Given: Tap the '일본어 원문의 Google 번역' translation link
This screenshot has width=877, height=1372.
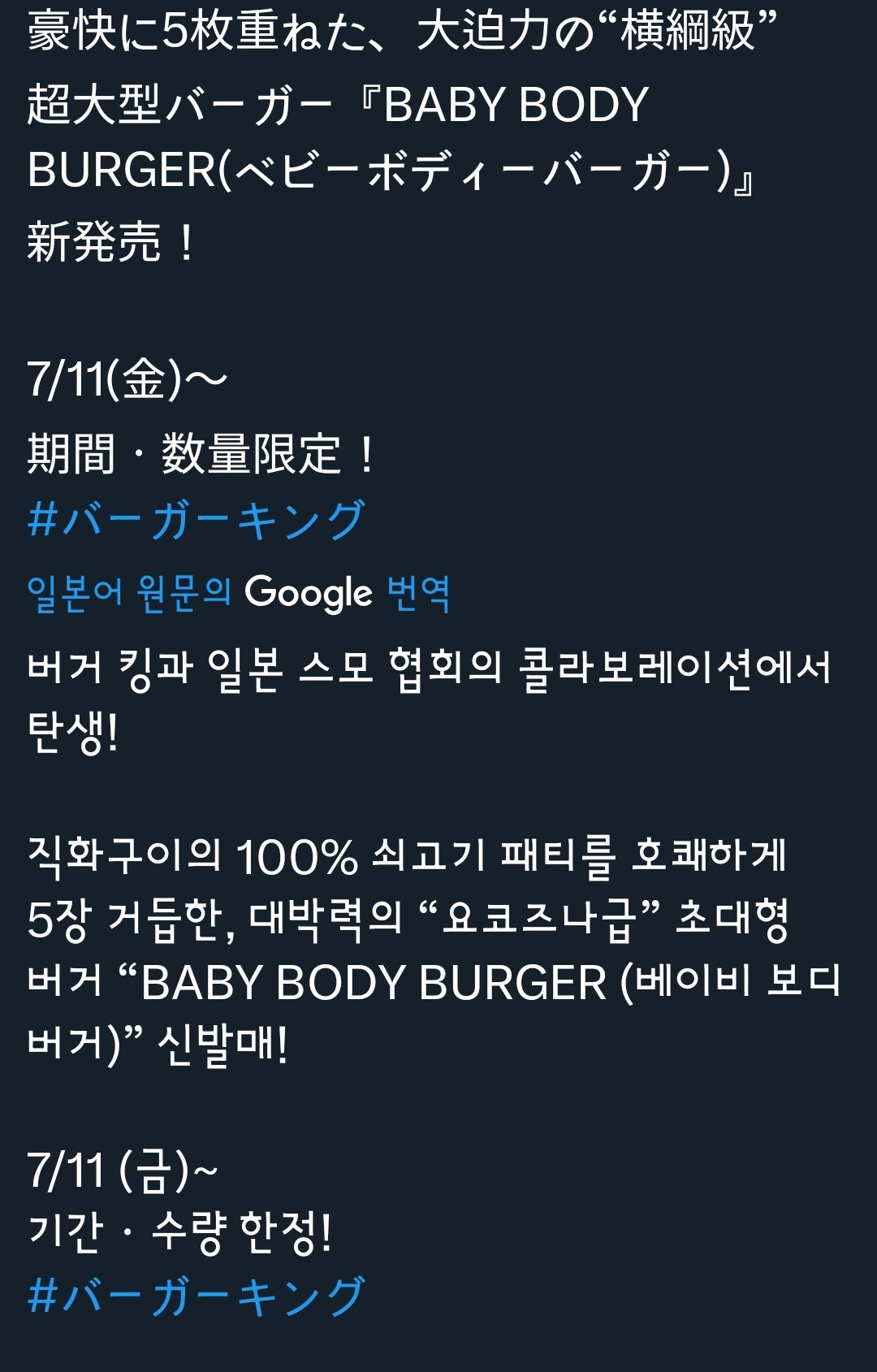Looking at the screenshot, I should point(238,592).
